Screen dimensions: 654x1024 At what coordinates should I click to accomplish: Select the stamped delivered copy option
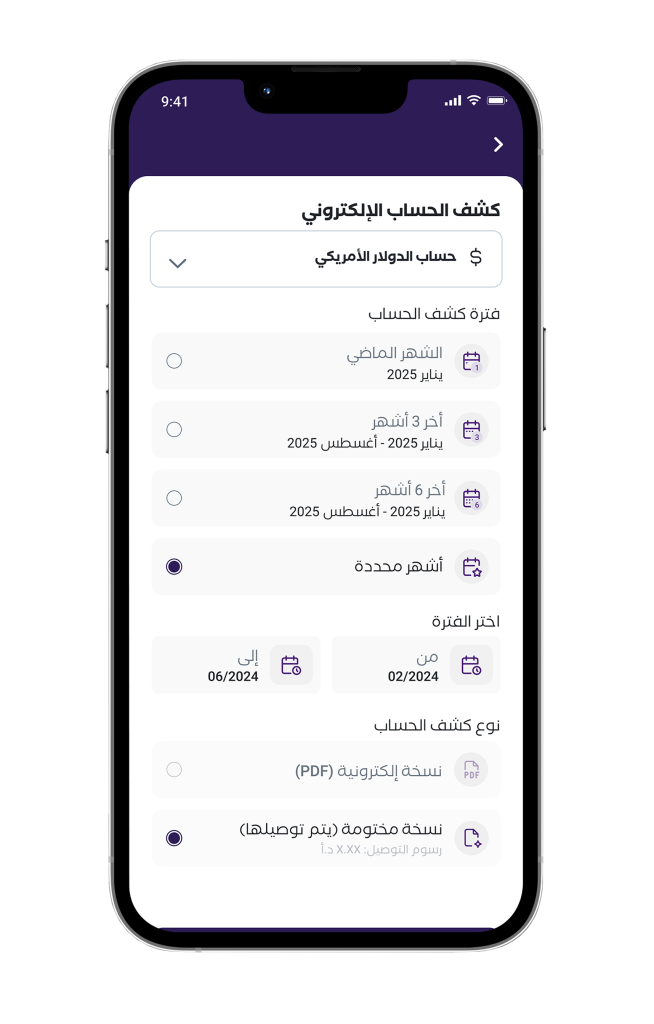[x=174, y=838]
